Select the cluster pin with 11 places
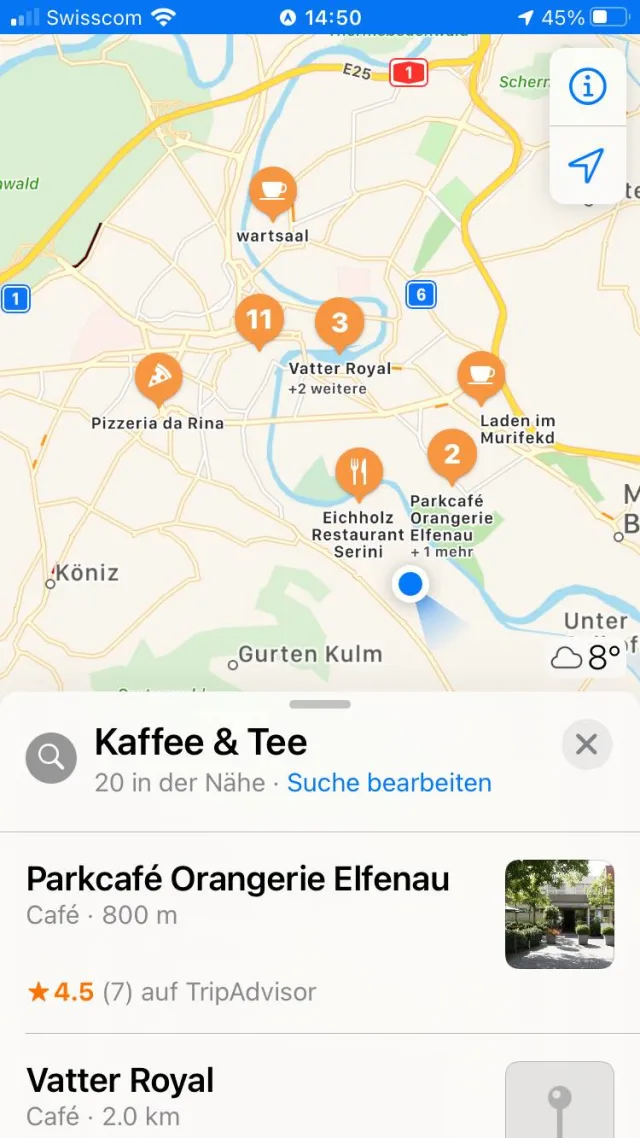640x1138 pixels. [259, 320]
